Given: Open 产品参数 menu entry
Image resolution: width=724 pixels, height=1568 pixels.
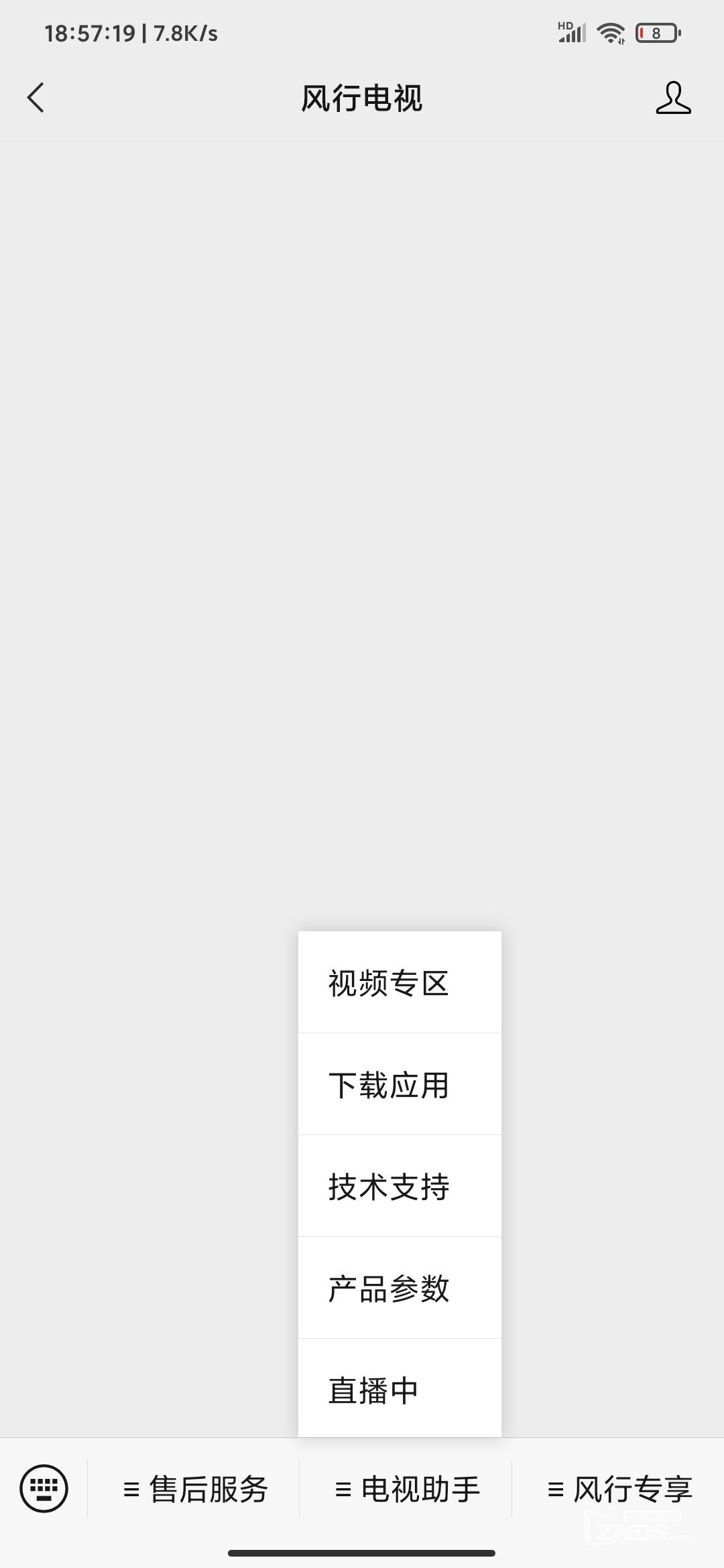Looking at the screenshot, I should point(400,1288).
